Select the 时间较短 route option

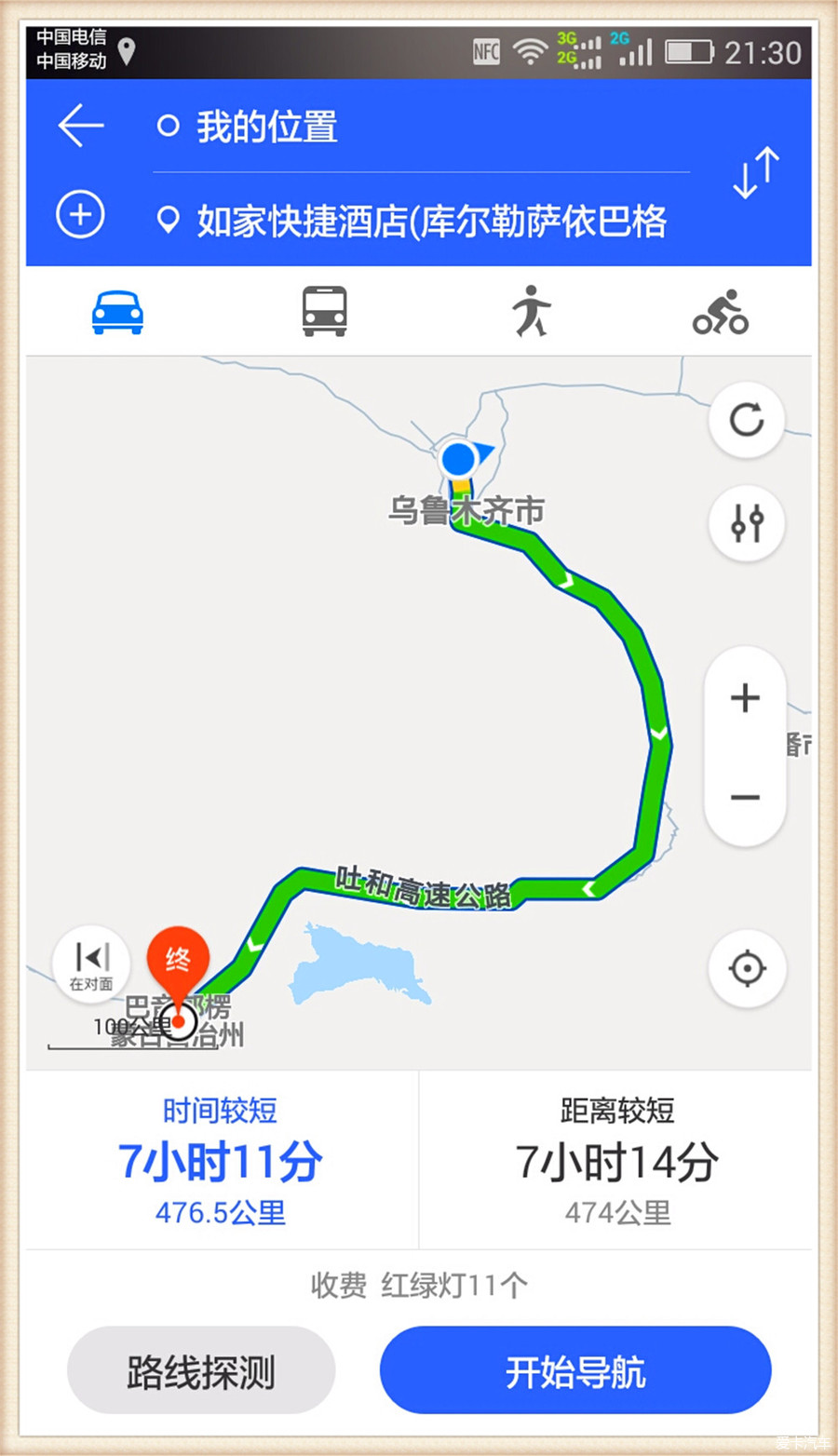221,1161
